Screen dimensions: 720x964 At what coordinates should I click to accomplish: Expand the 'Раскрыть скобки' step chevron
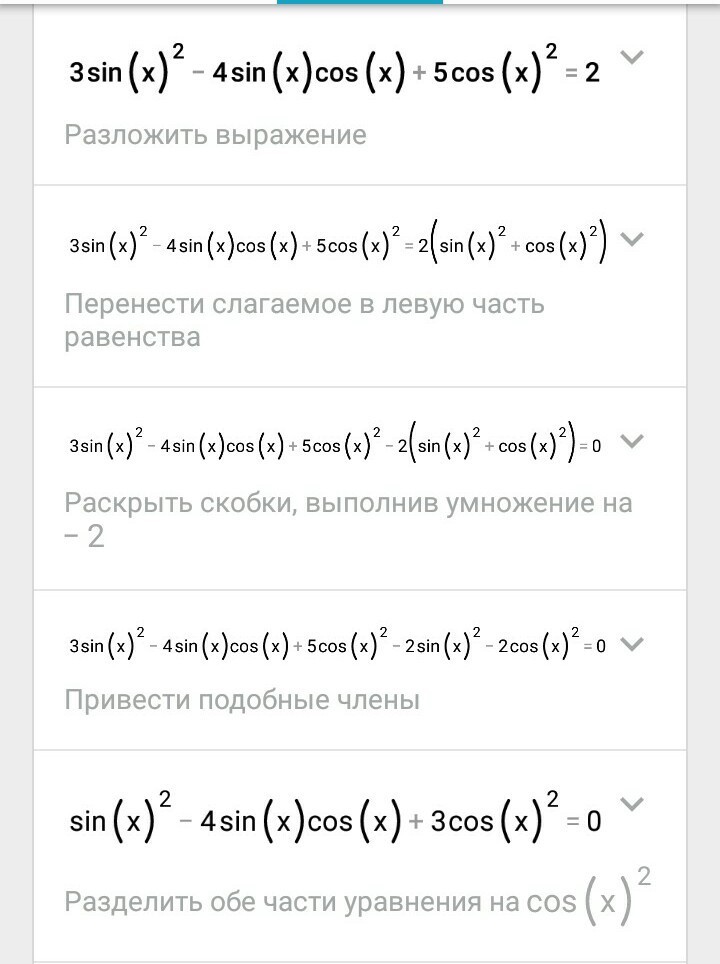pos(632,441)
